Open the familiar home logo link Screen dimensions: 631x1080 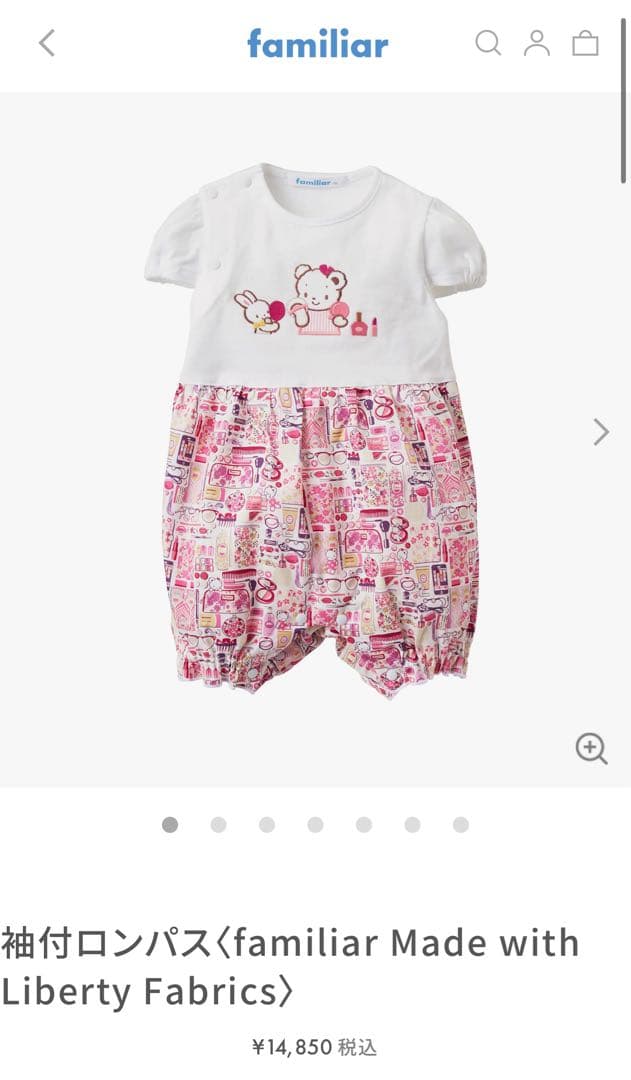318,43
